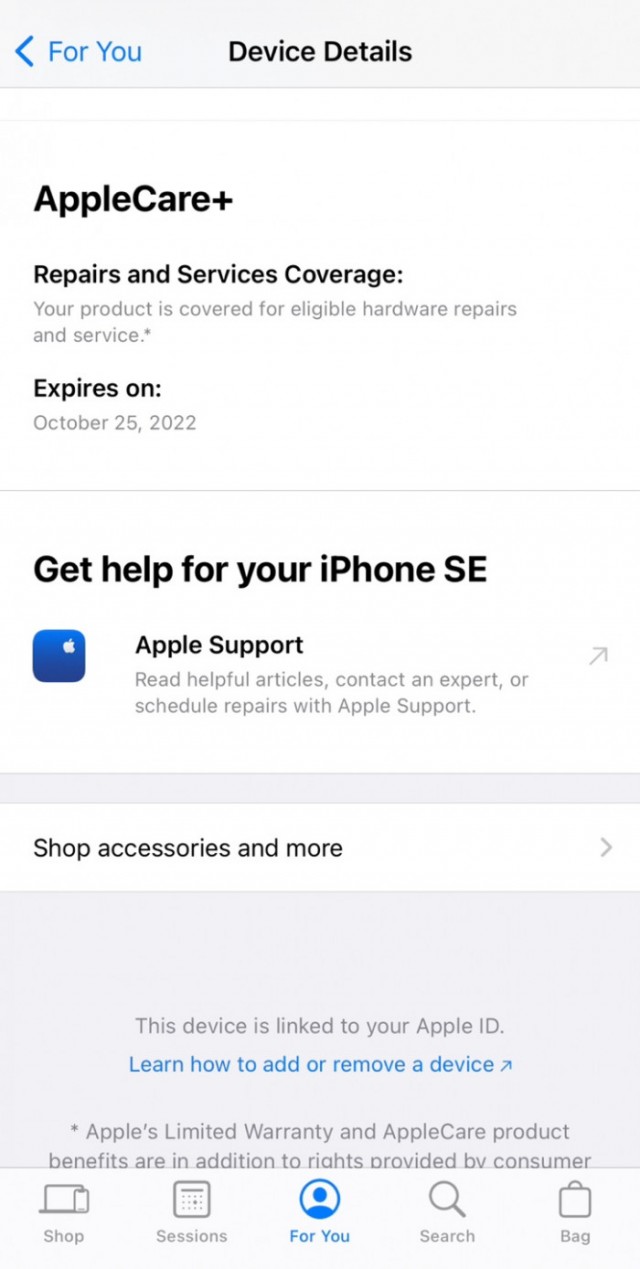Open the Bag tab
The height and width of the screenshot is (1269, 640).
(x=575, y=1212)
